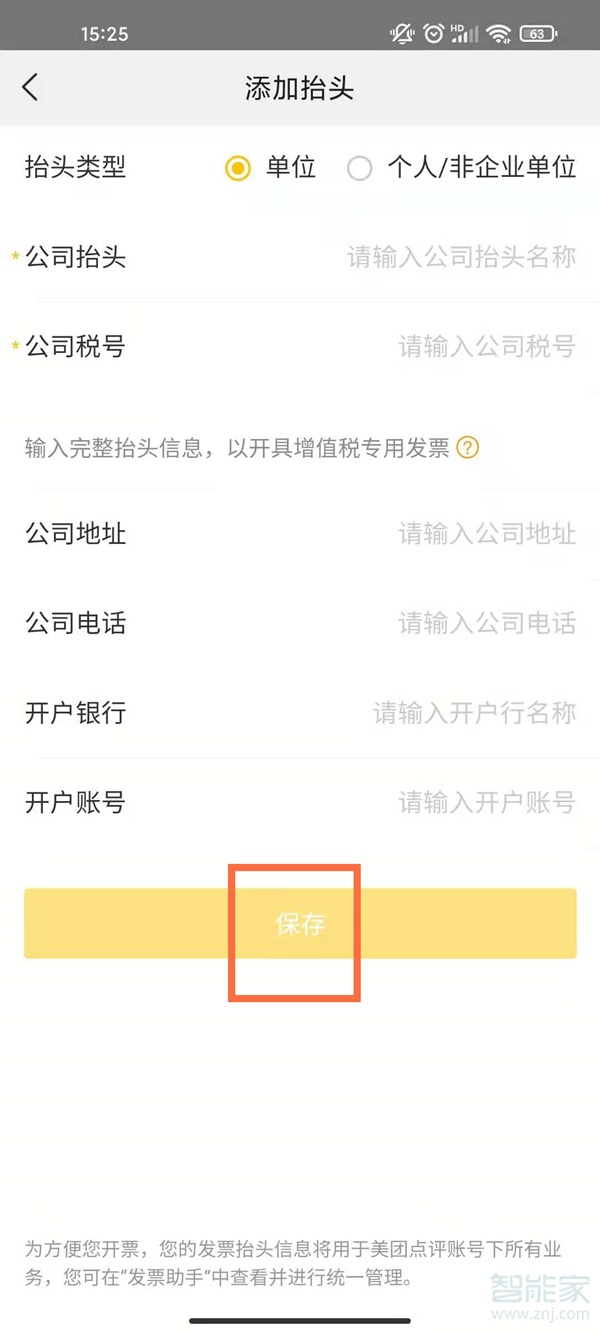Open the VAT invoice help icon

click(x=467, y=448)
